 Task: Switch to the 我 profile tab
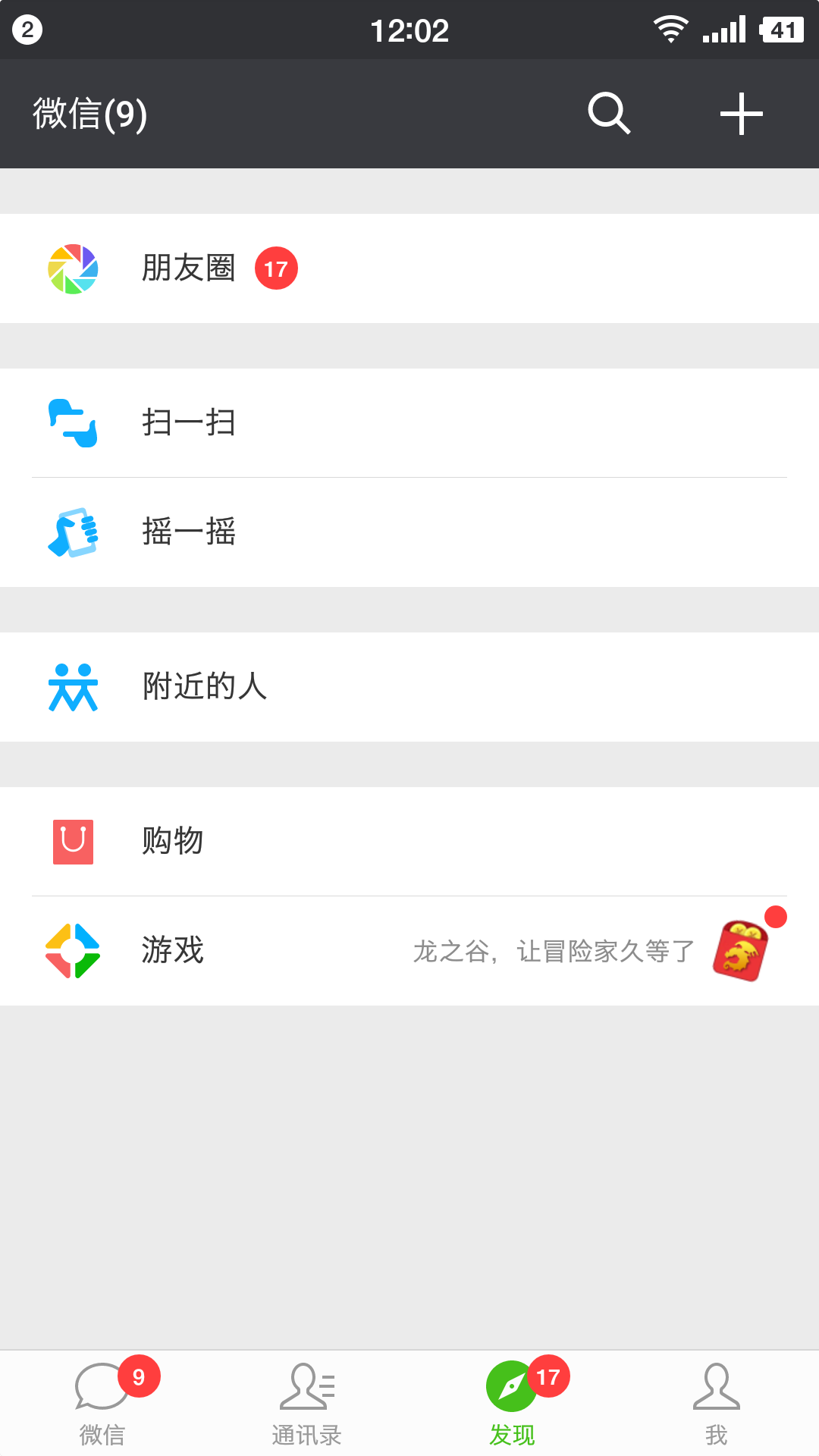717,1403
